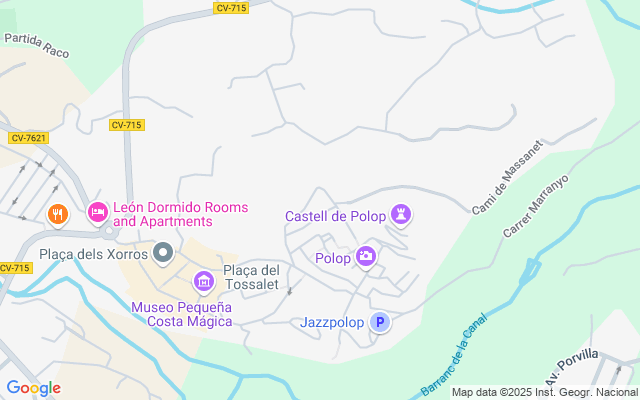Select the Plaça dels Xorros marker
Screen dimensions: 640x400
164,254
